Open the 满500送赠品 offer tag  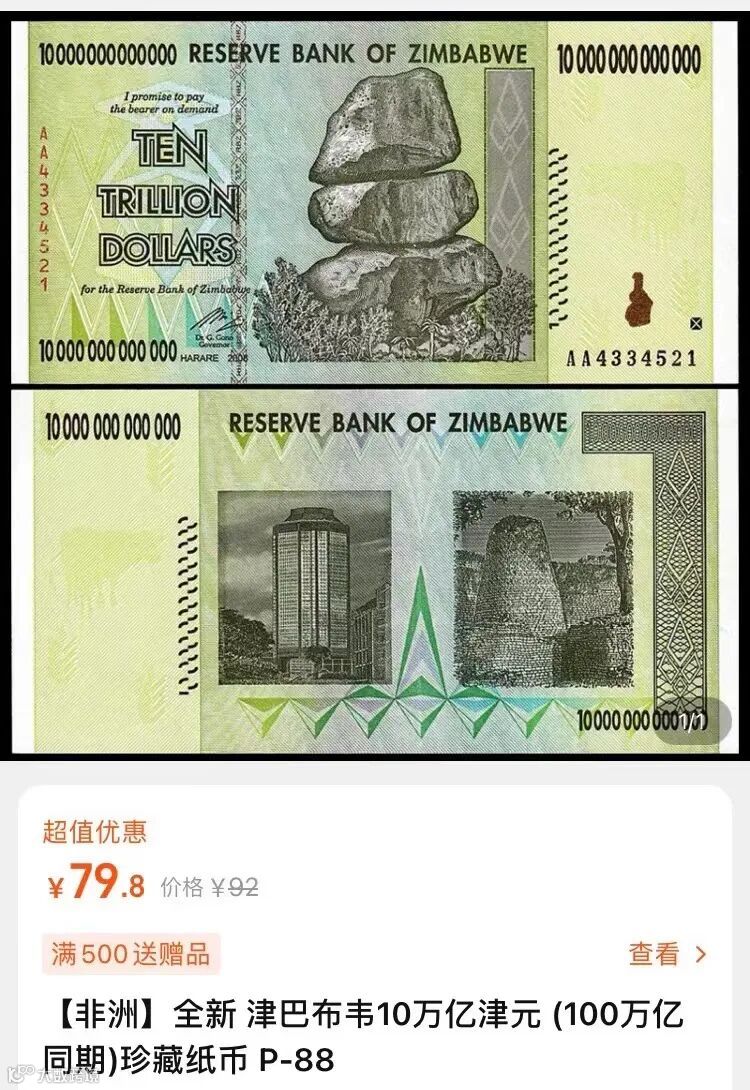pos(131,954)
